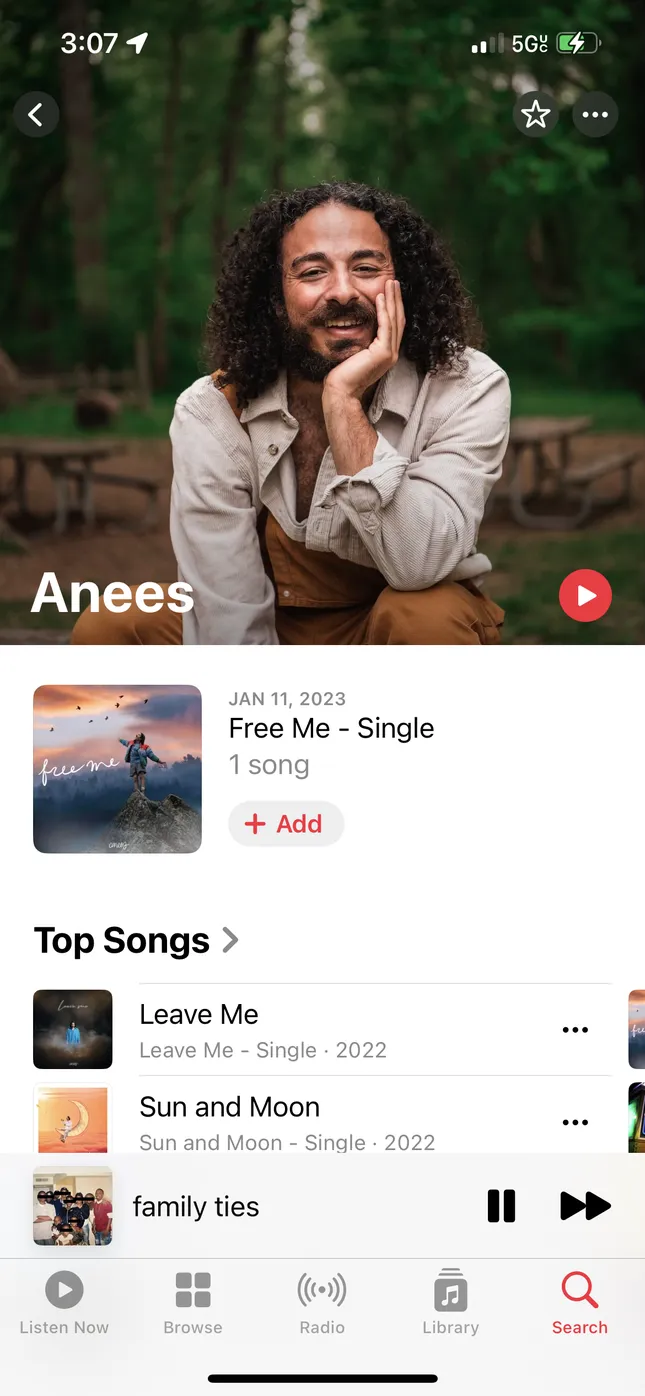
Task: Open the Free Me single album art
Action: click(x=117, y=768)
